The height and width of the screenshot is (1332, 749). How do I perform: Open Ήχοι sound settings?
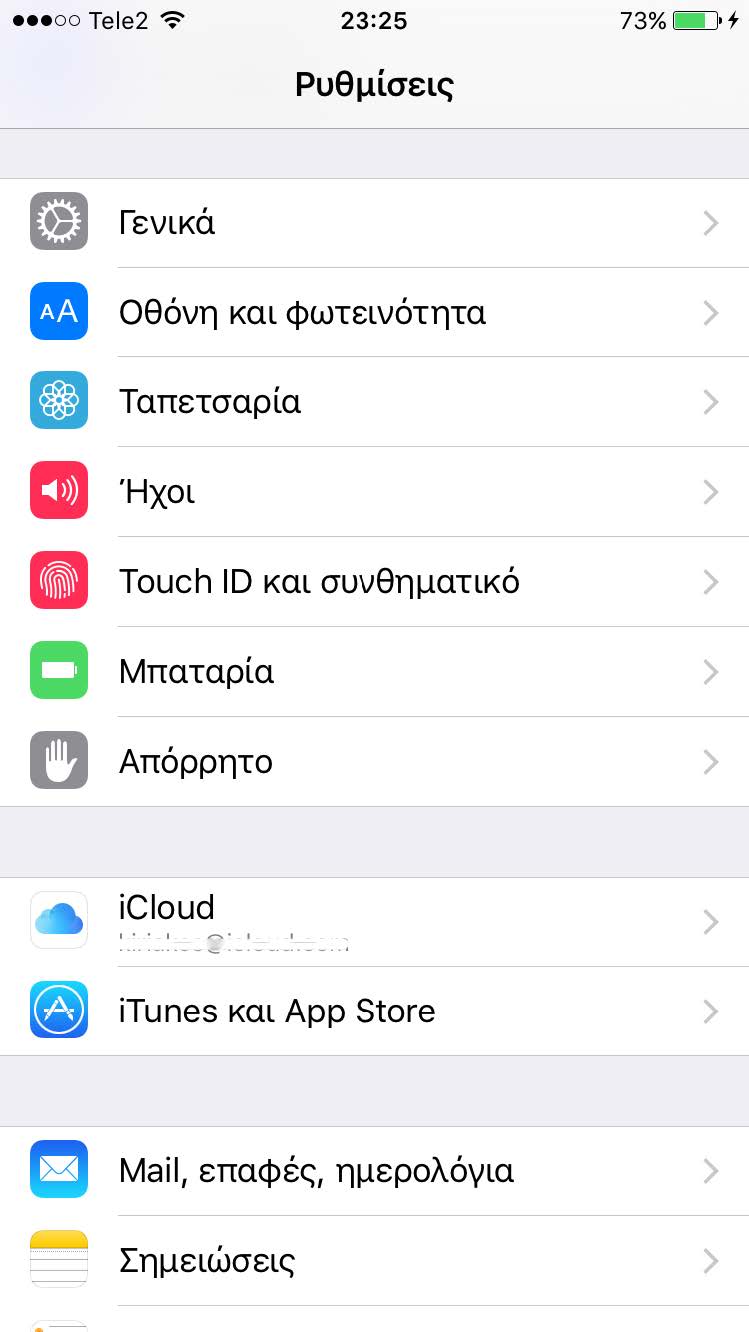point(374,492)
